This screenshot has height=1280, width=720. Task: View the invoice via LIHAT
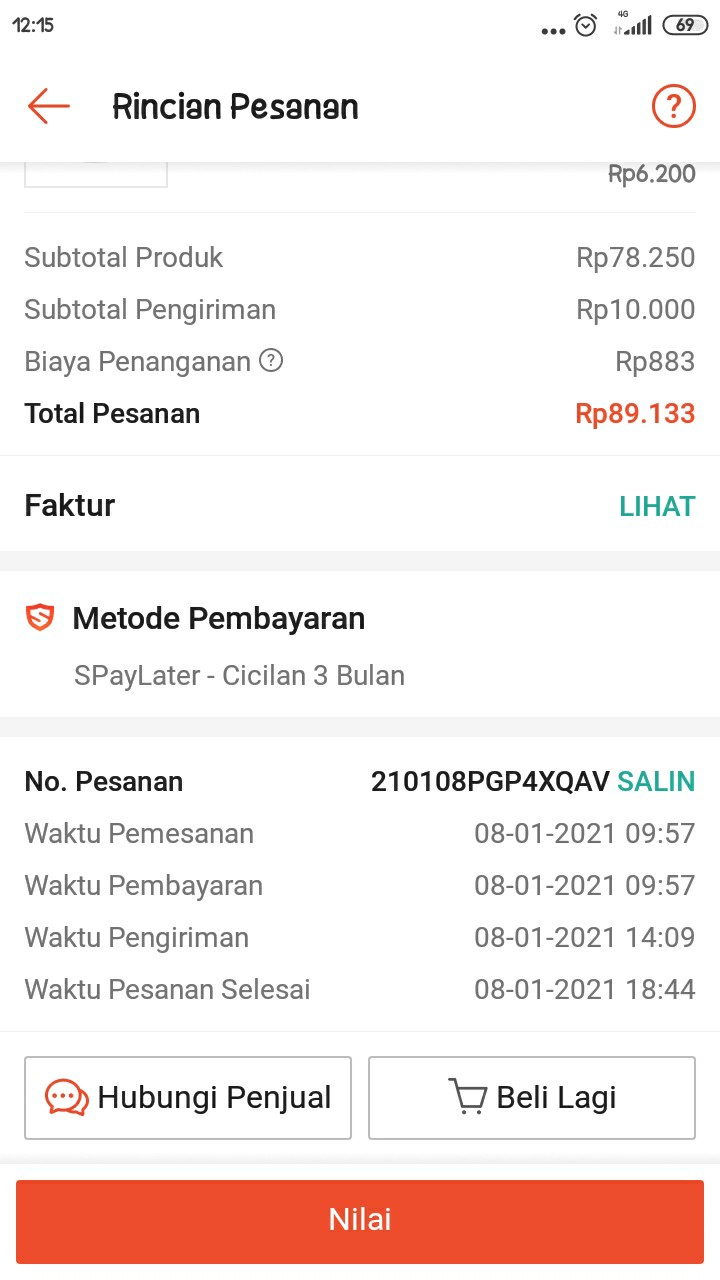[656, 506]
